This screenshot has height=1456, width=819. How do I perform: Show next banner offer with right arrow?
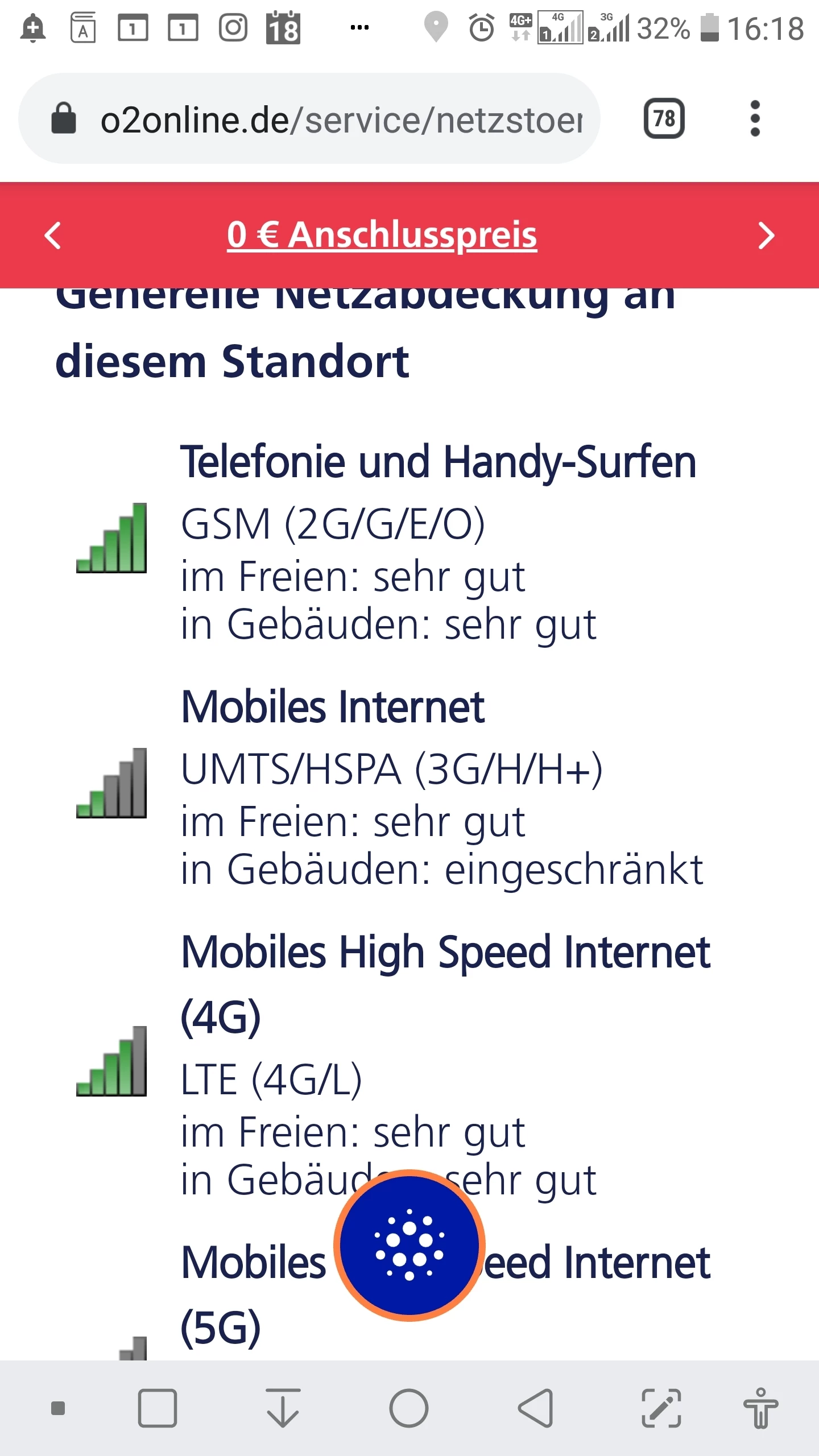pyautogui.click(x=766, y=235)
